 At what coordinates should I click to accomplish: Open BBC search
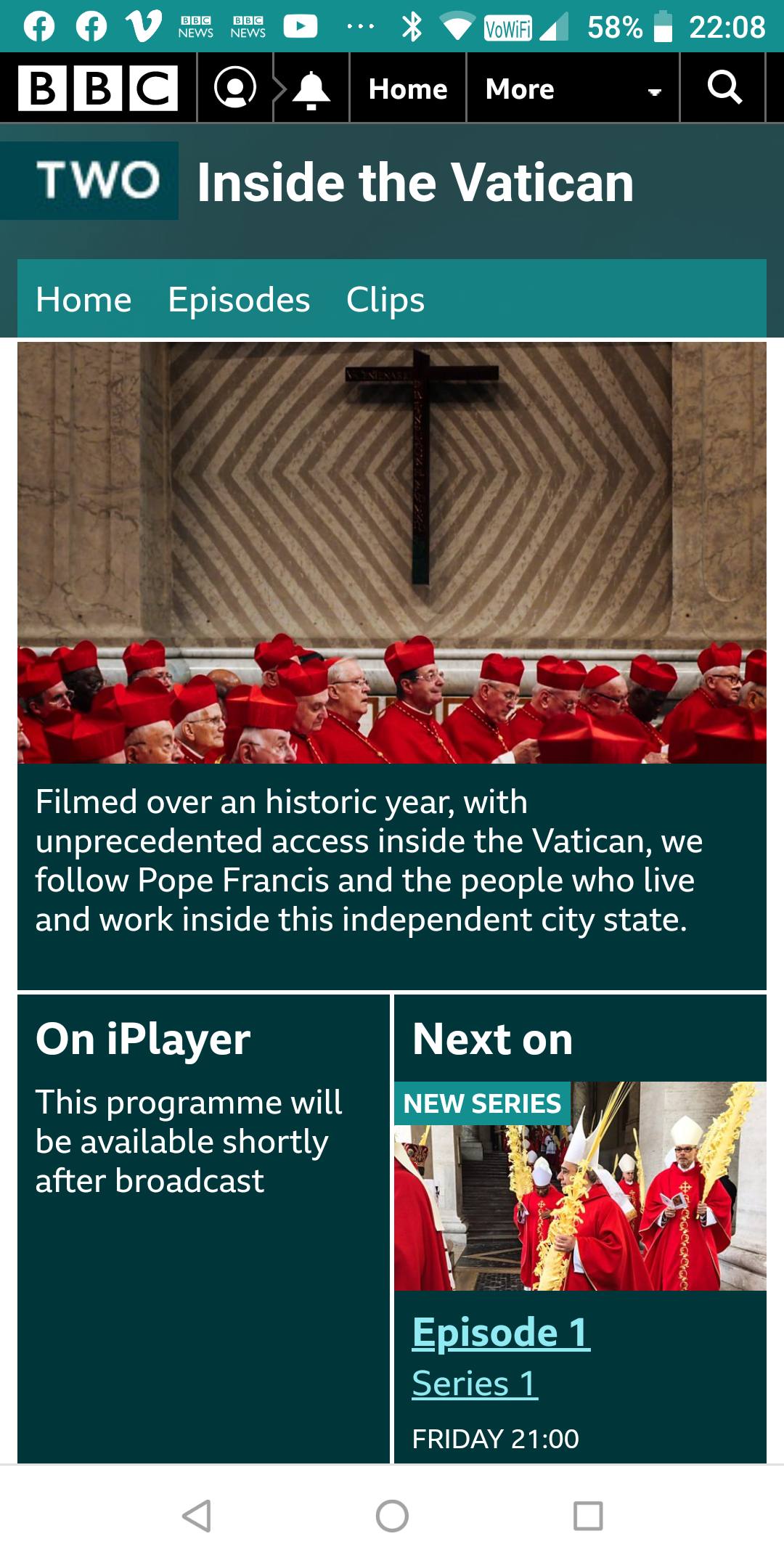click(x=724, y=89)
